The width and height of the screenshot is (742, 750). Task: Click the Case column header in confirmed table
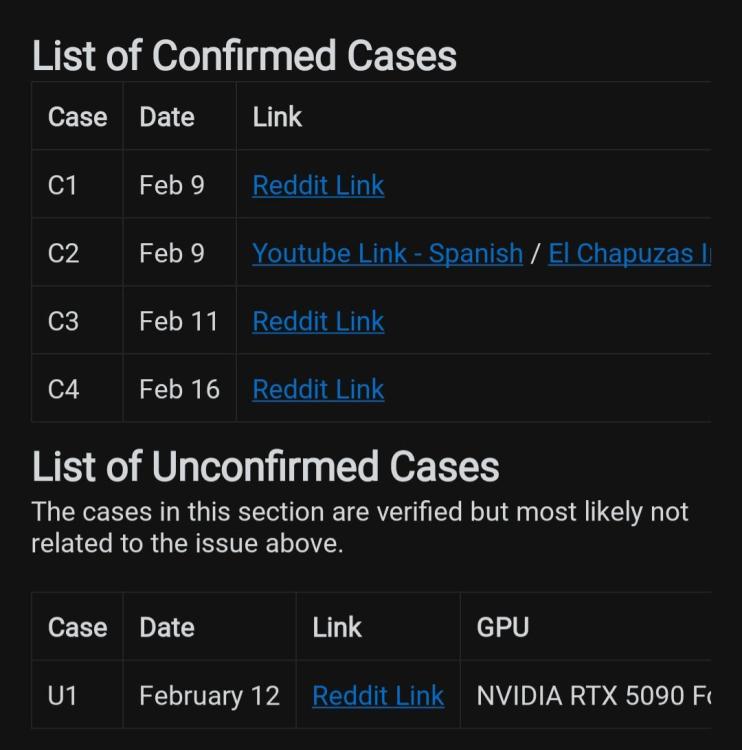pos(77,117)
